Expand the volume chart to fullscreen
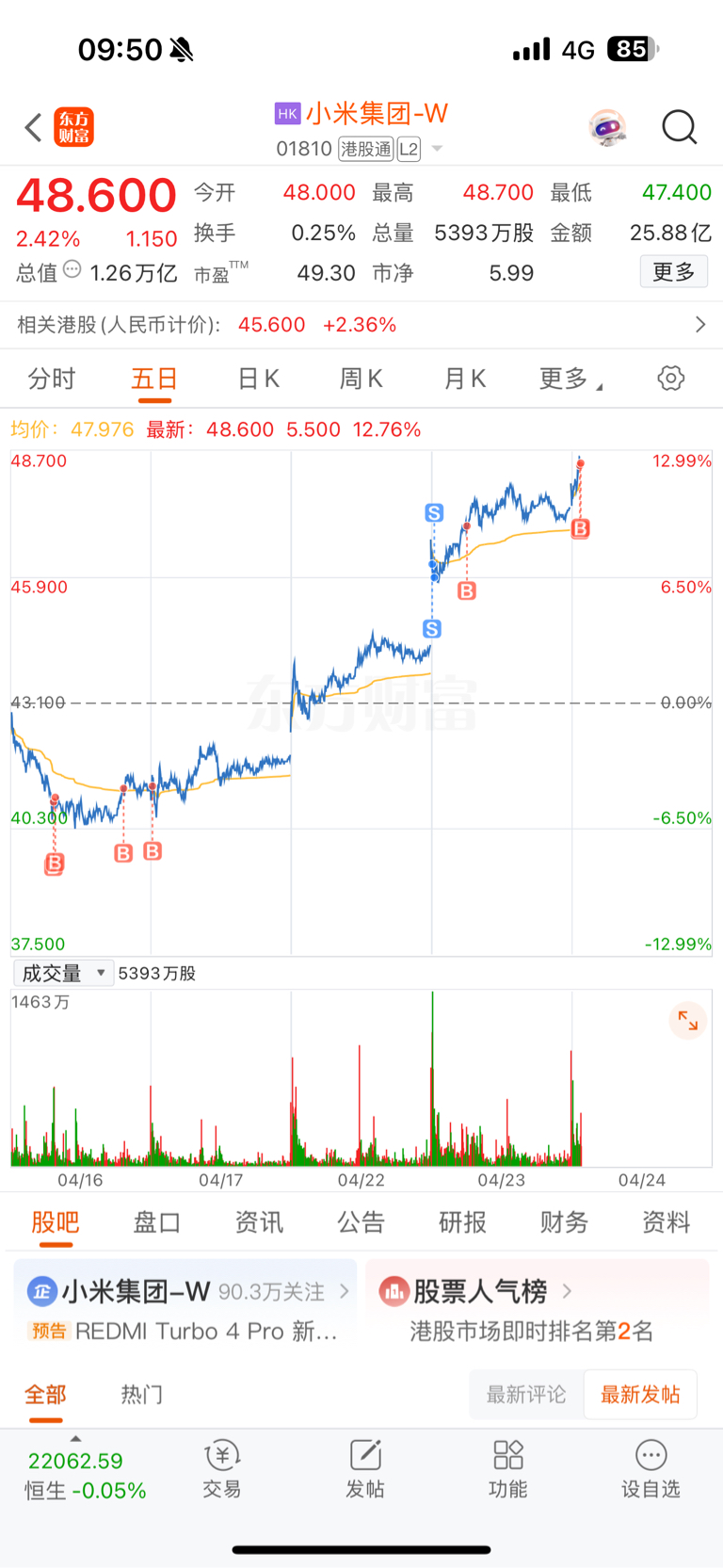 pyautogui.click(x=687, y=1021)
